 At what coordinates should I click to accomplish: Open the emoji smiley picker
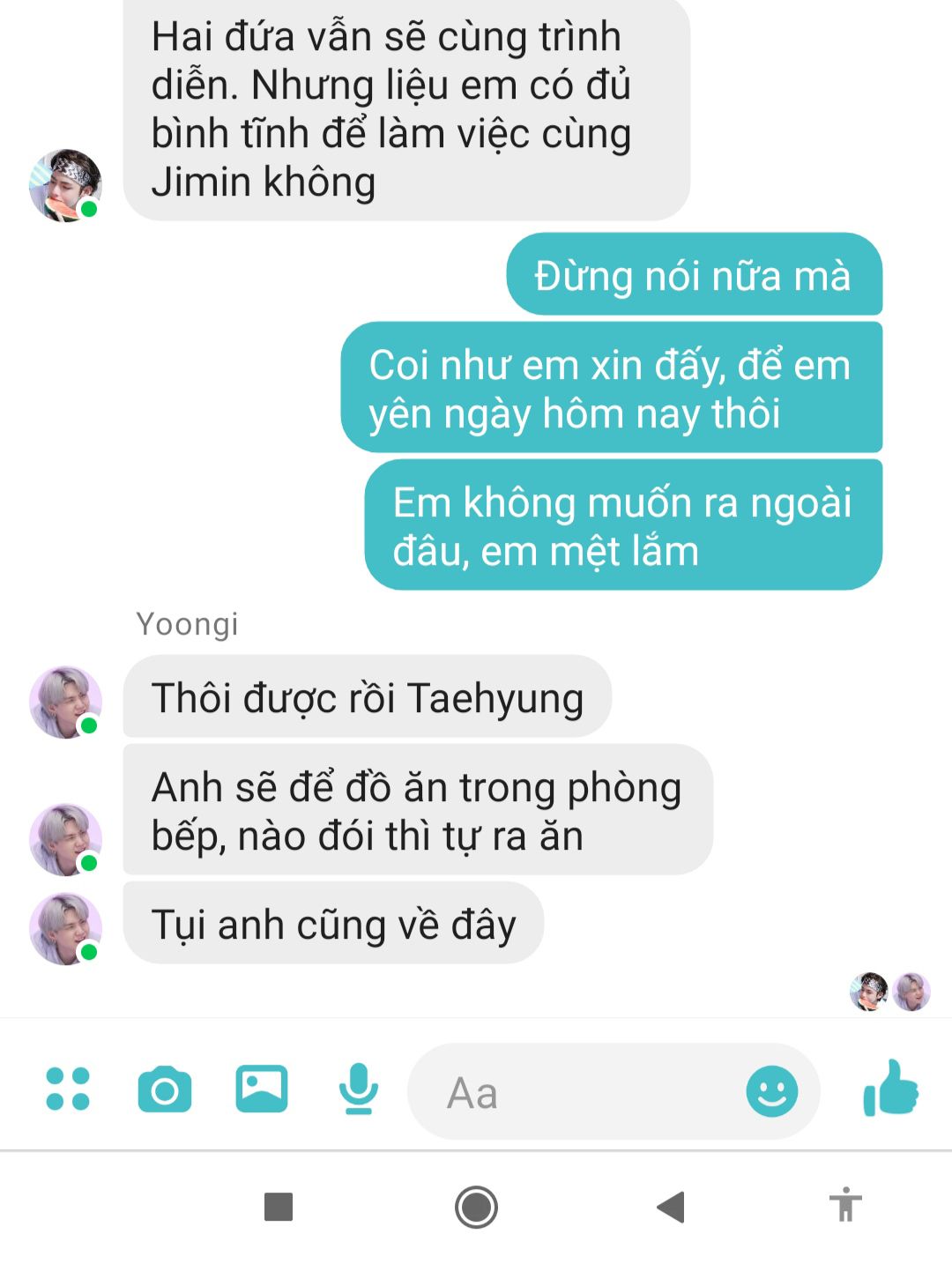coord(772,1091)
